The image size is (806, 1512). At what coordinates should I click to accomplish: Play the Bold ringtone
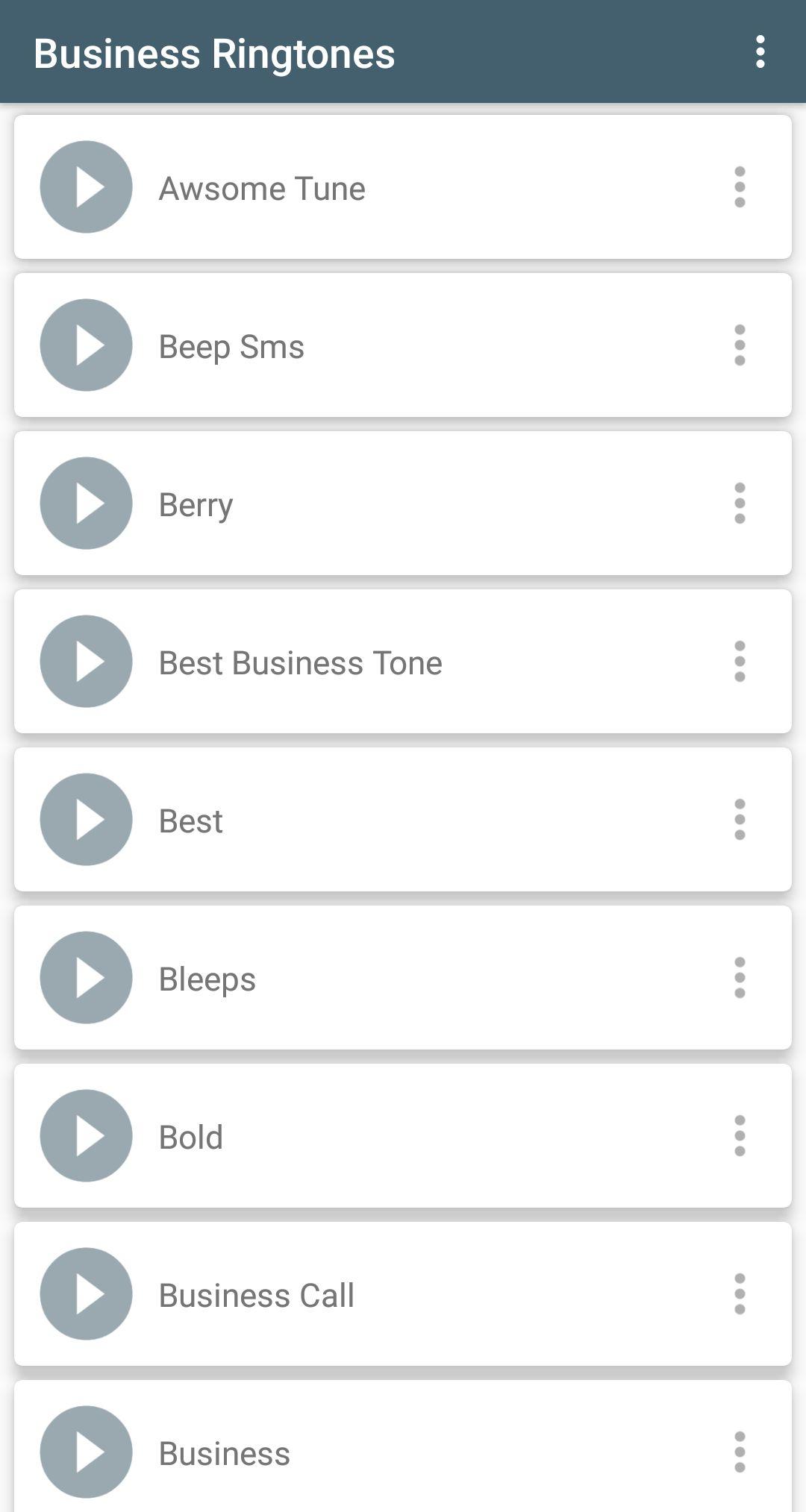pos(87,1136)
